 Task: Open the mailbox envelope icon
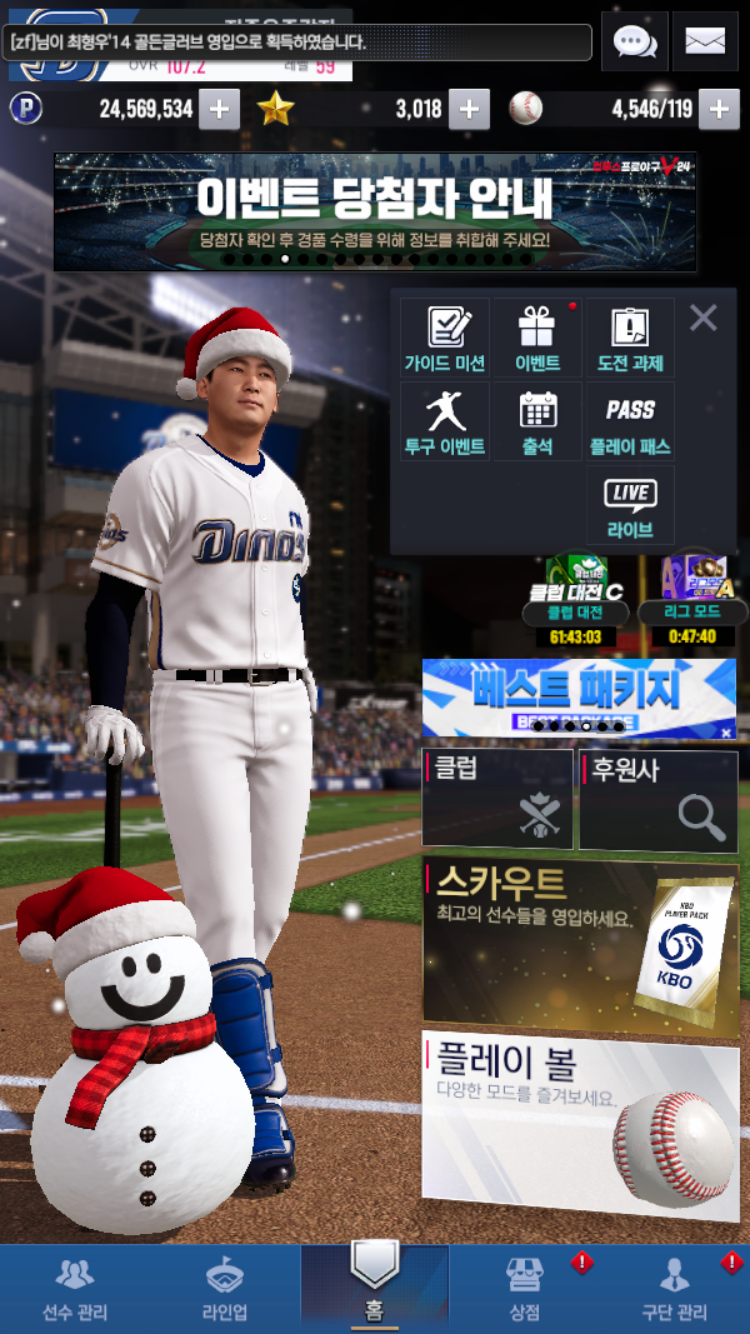pyautogui.click(x=705, y=41)
